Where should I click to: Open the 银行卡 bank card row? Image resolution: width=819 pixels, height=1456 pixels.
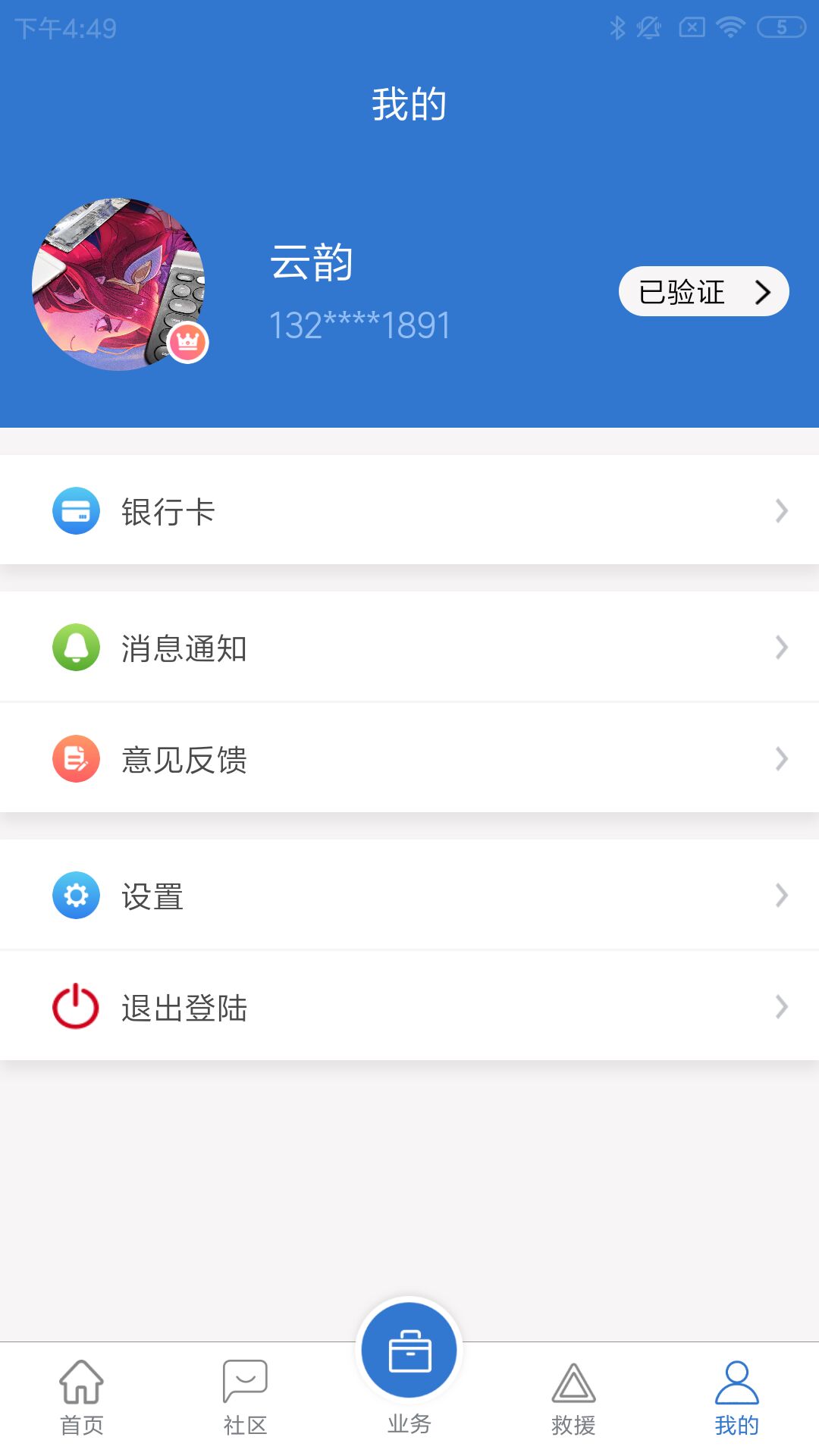(x=409, y=511)
